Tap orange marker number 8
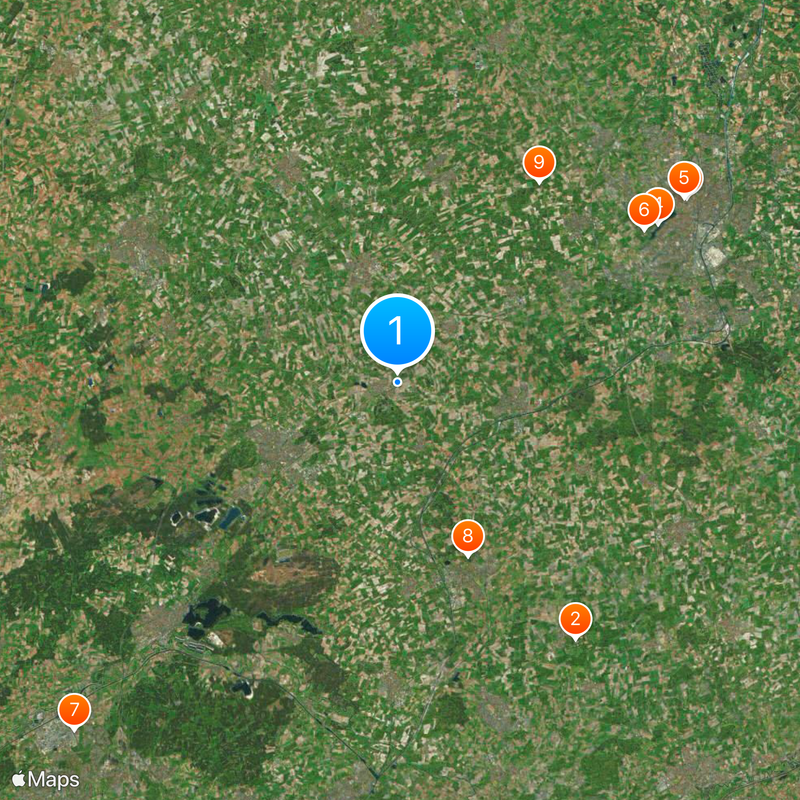This screenshot has height=800, width=800. [x=467, y=537]
